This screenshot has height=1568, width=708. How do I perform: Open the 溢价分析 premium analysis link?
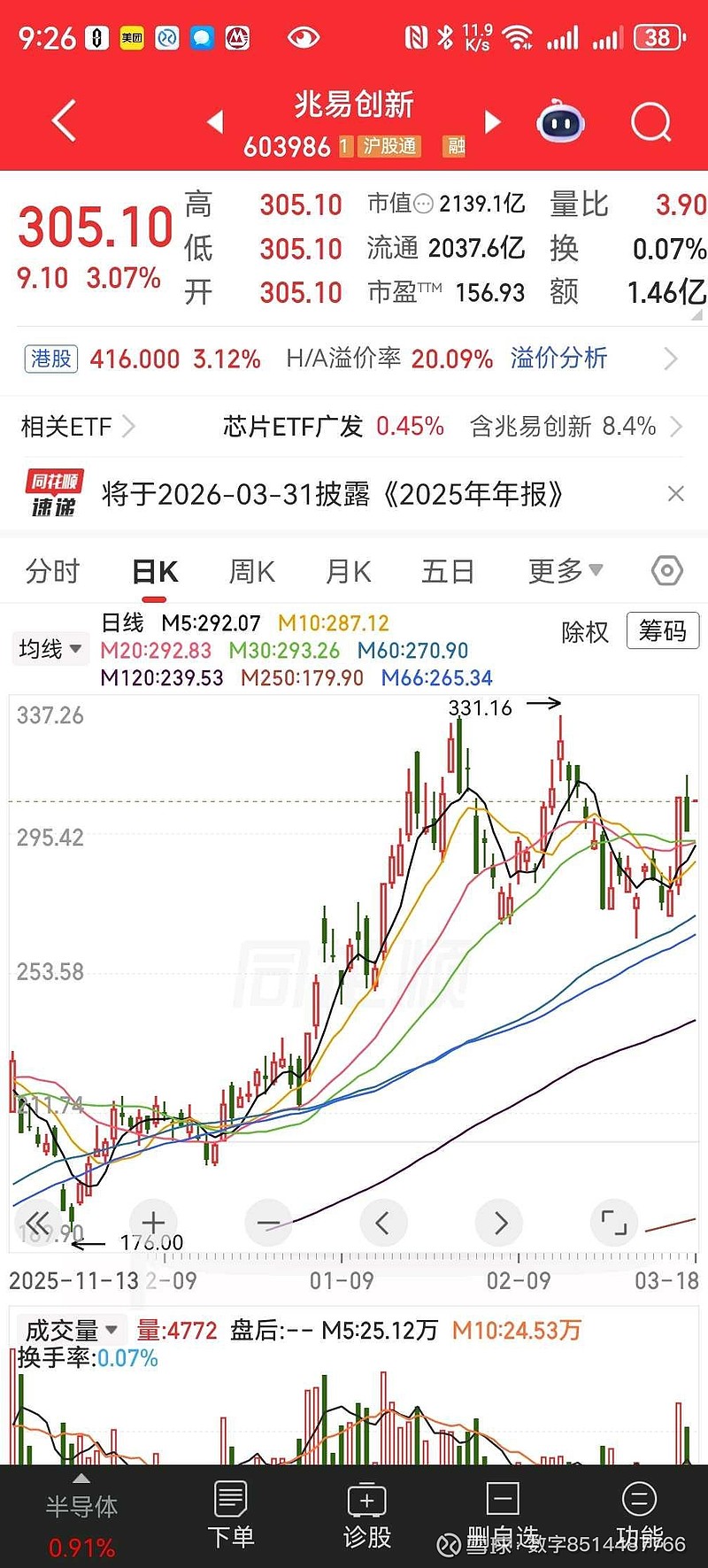click(x=558, y=359)
